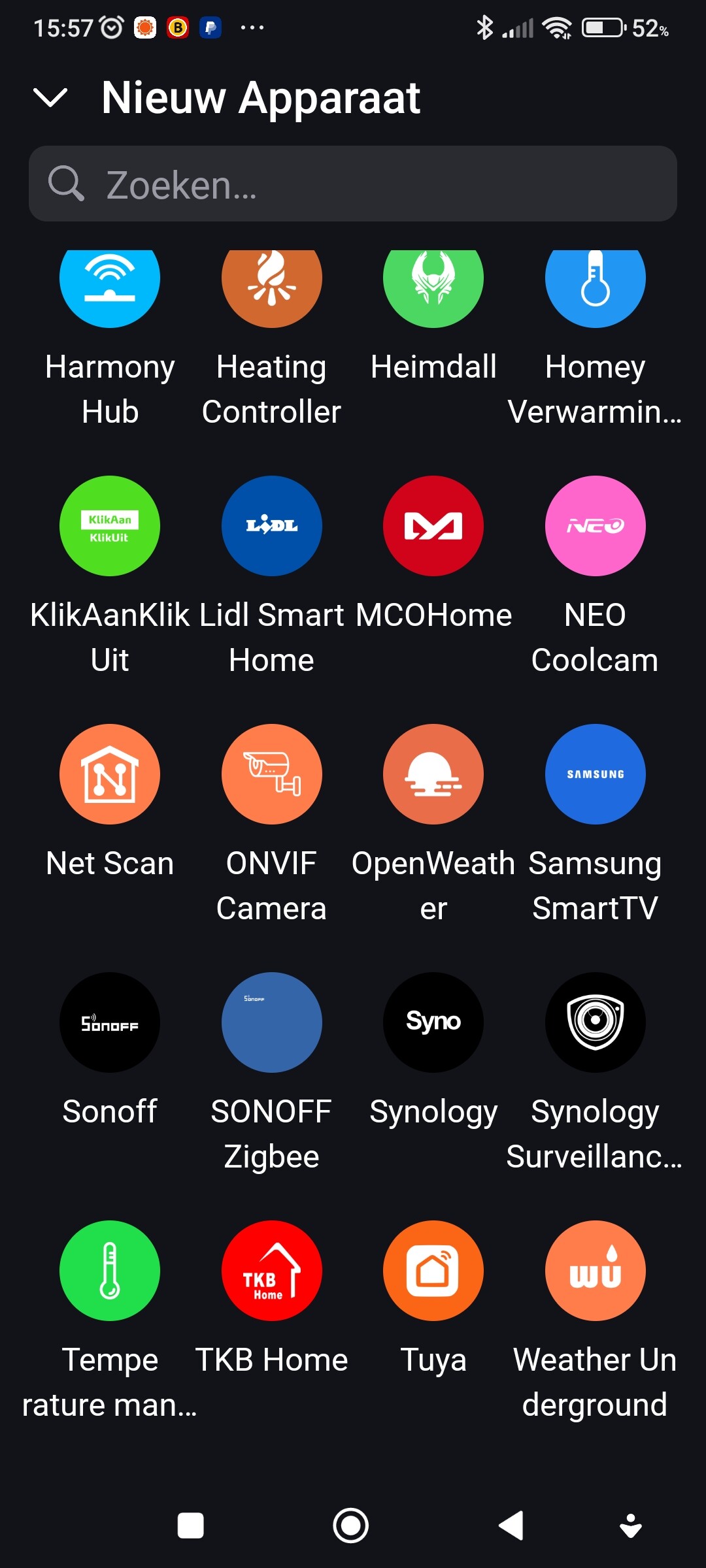706x1568 pixels.
Task: Select Heating Controller
Action: 271,281
